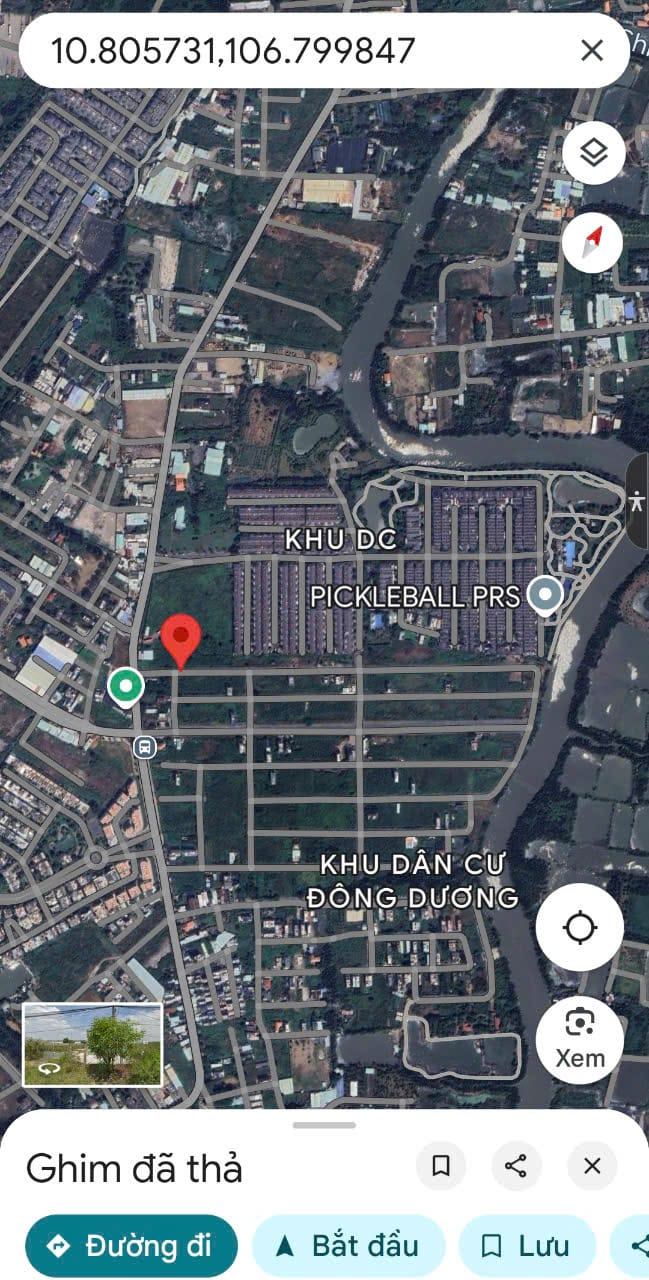This screenshot has width=649, height=1280.
Task: Start navigation with Bắt đầu
Action: tap(348, 1246)
